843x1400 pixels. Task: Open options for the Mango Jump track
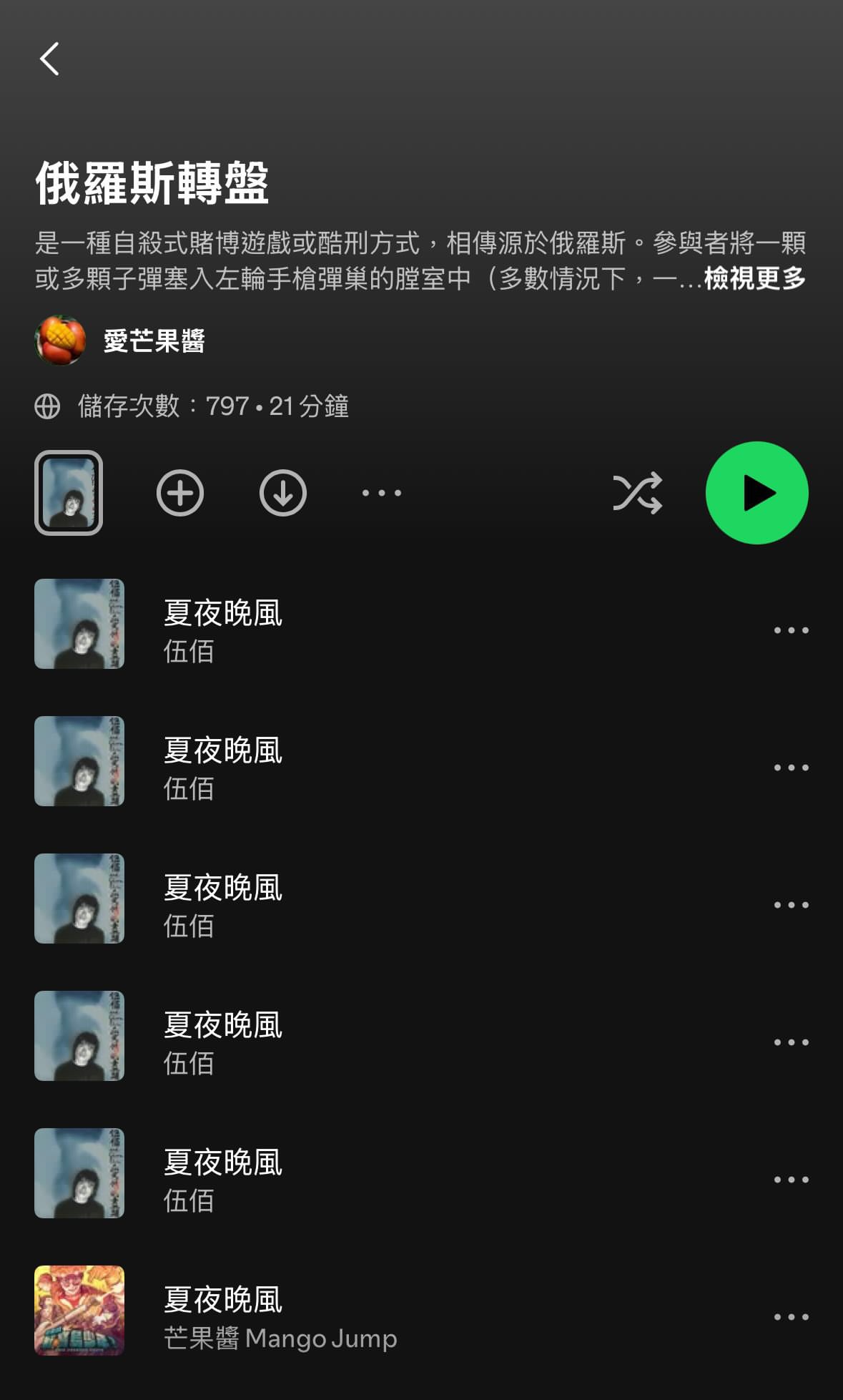(791, 1317)
